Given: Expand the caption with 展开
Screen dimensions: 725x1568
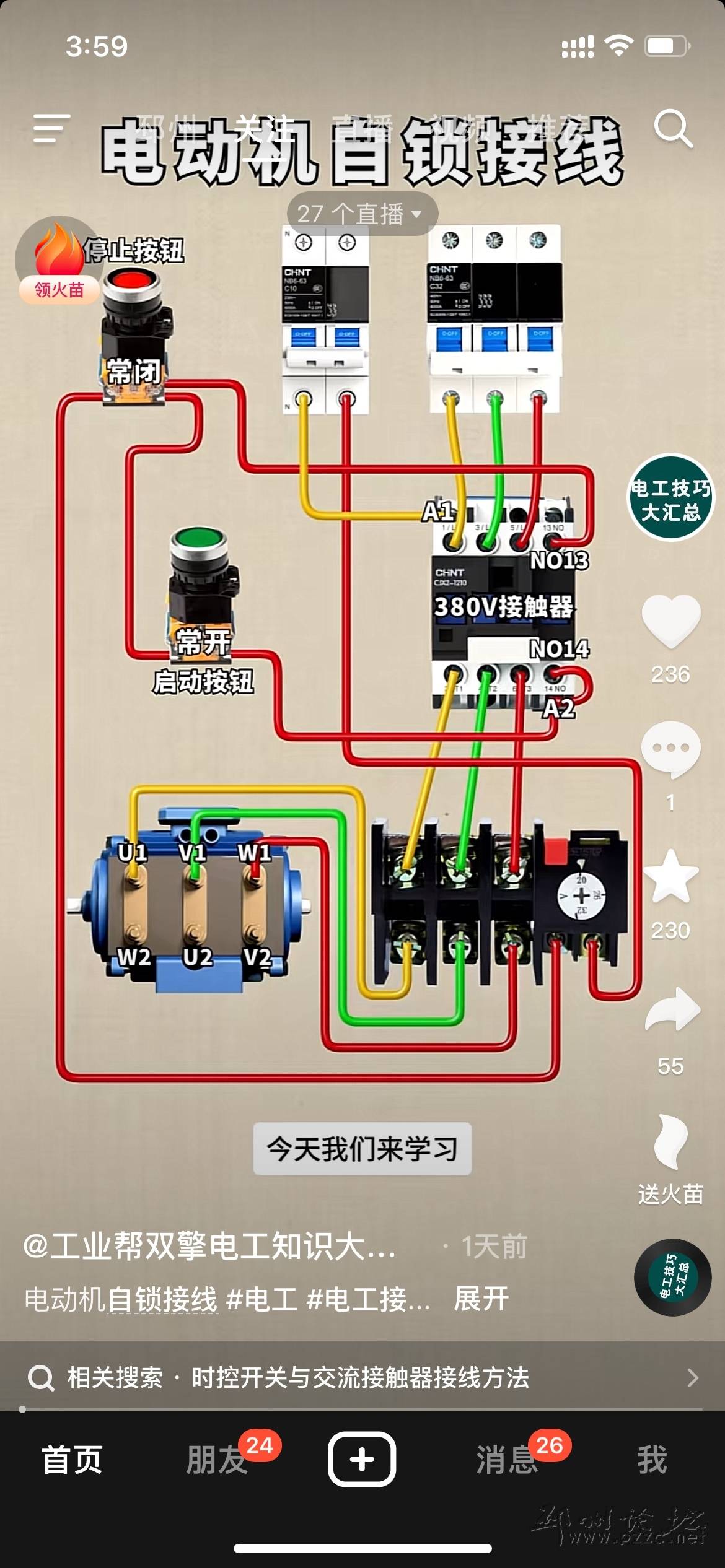Looking at the screenshot, I should (481, 1298).
